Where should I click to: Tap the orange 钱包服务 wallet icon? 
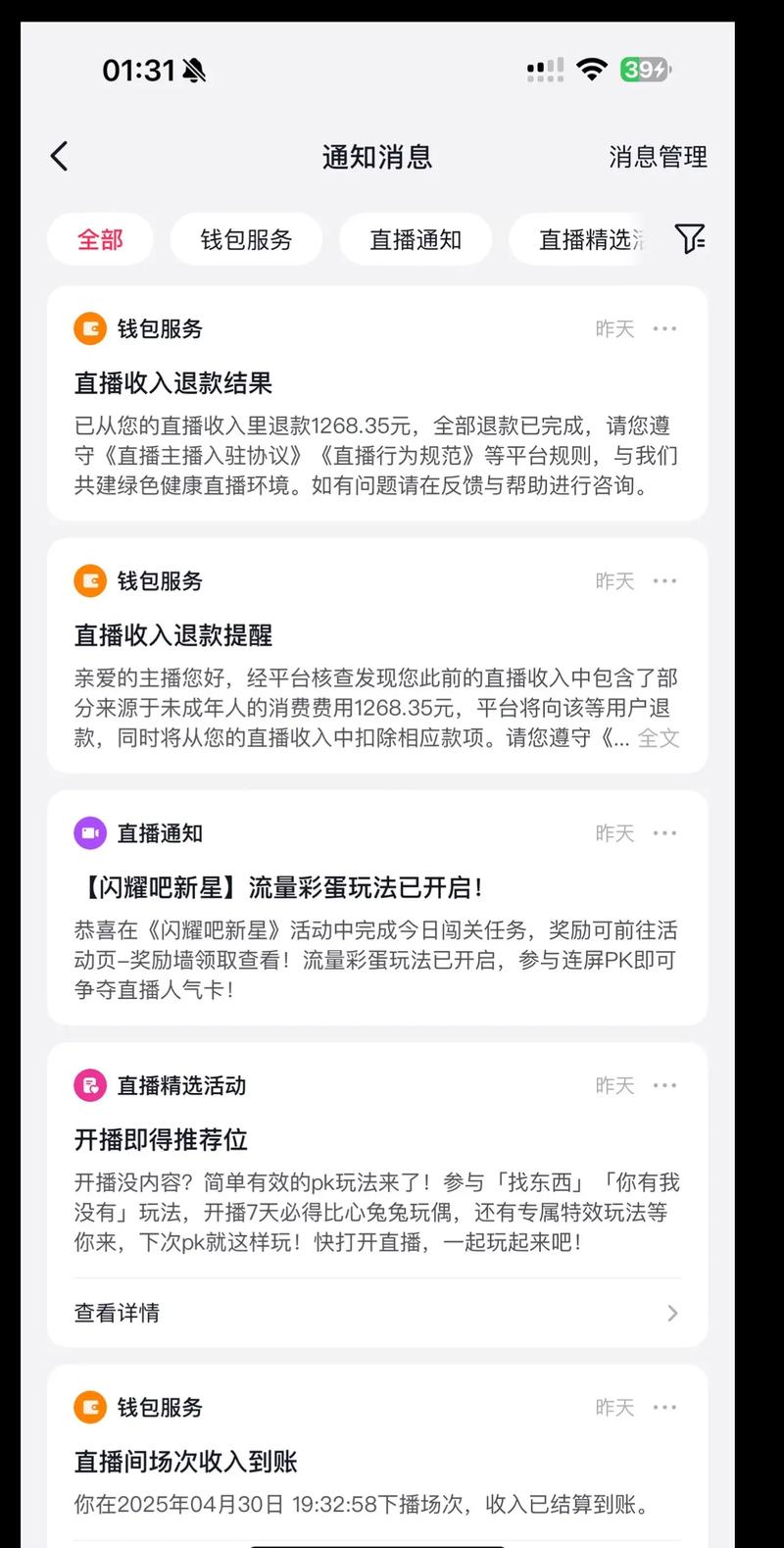click(x=89, y=329)
